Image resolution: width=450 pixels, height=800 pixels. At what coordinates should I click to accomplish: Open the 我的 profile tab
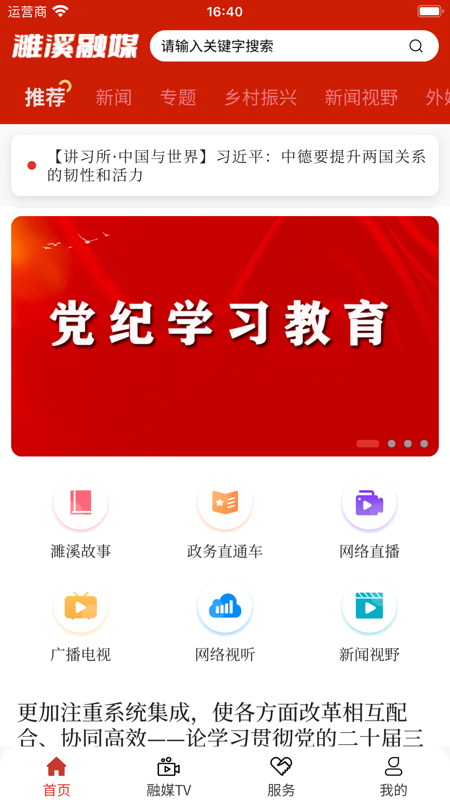tap(393, 777)
